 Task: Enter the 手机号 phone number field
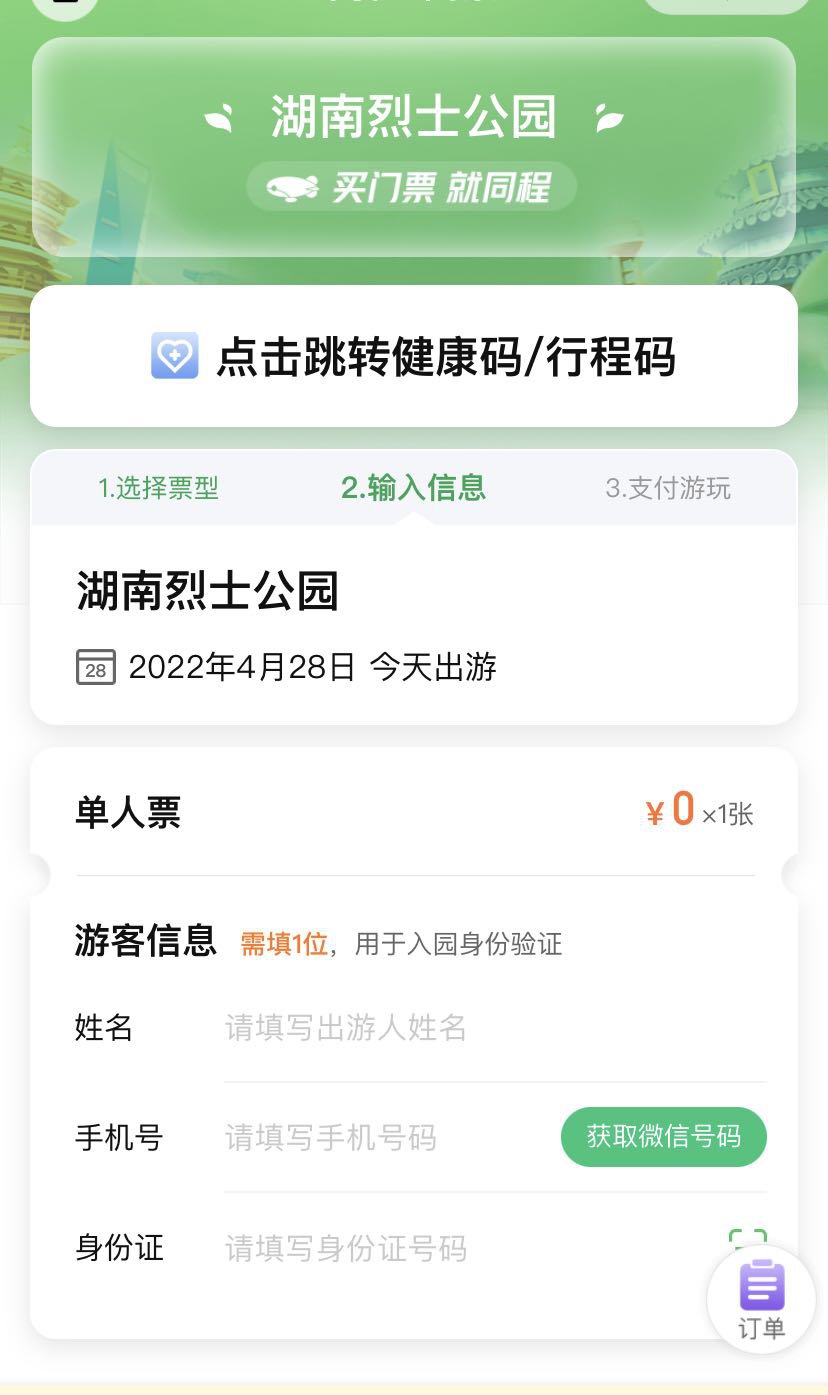click(x=385, y=1138)
